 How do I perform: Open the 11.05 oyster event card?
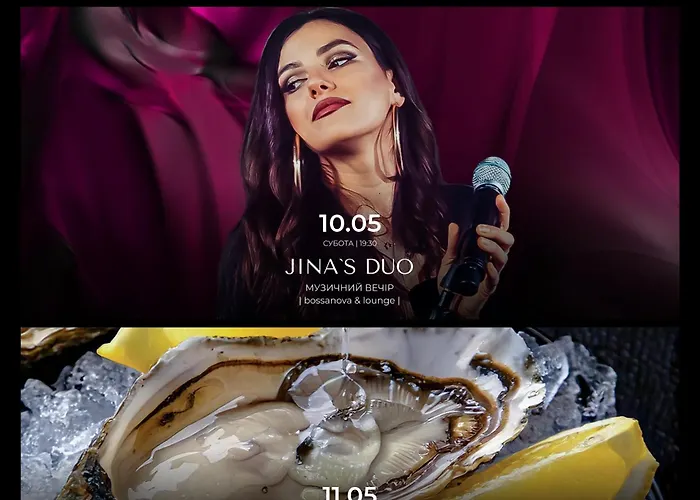tap(349, 415)
